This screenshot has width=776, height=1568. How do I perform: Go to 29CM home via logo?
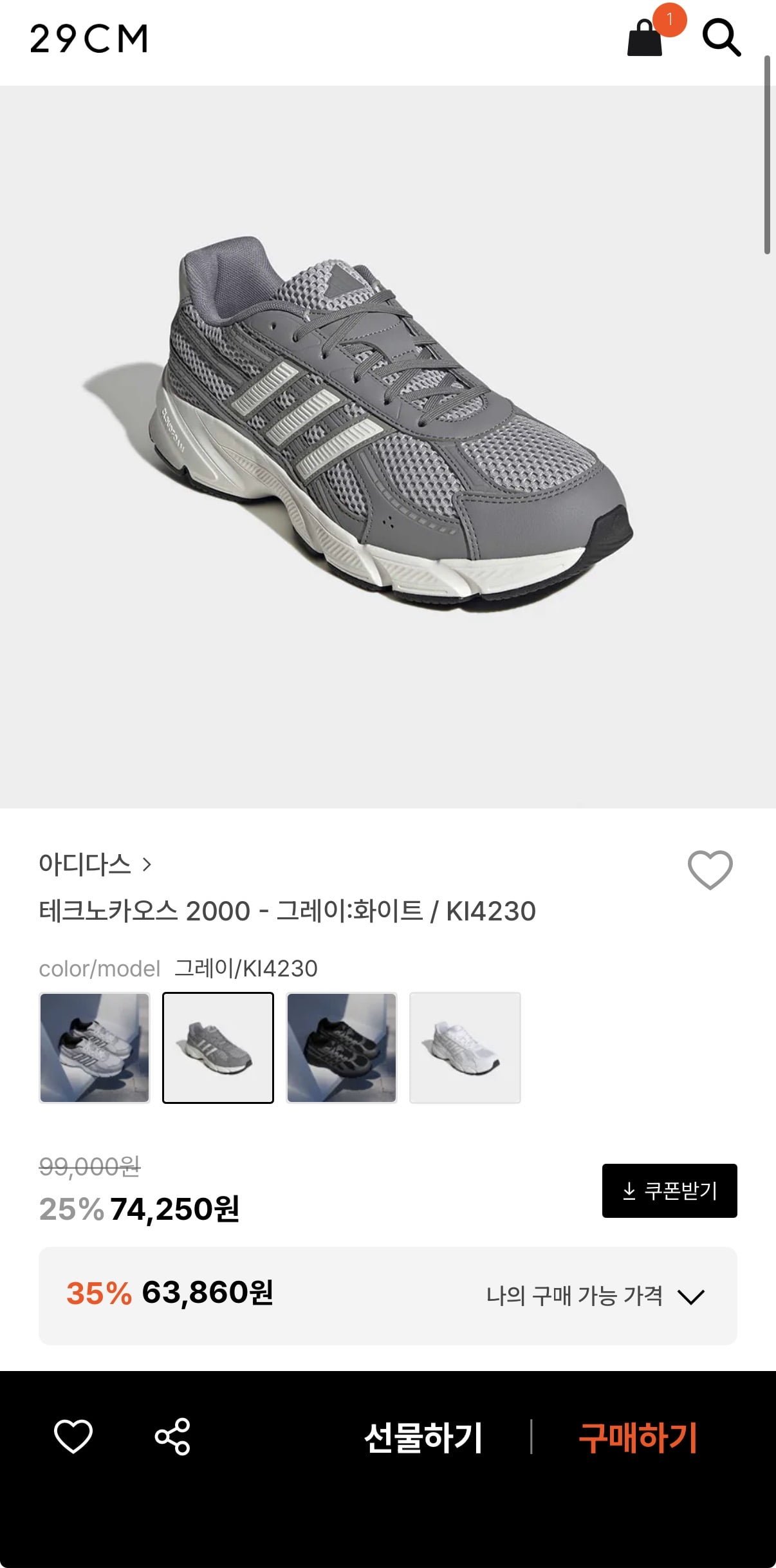(89, 39)
